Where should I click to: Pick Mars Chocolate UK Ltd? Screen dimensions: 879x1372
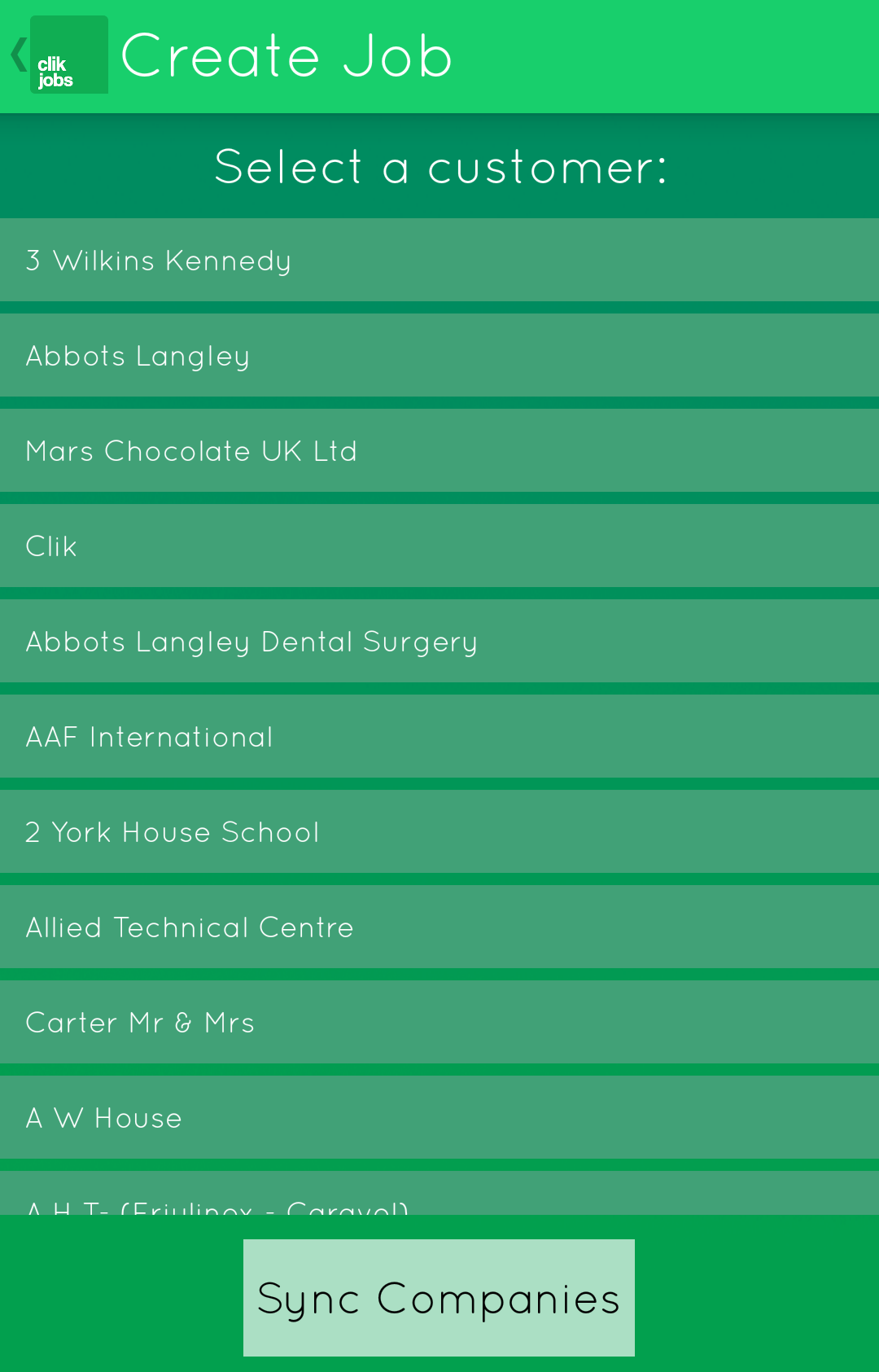tap(439, 451)
